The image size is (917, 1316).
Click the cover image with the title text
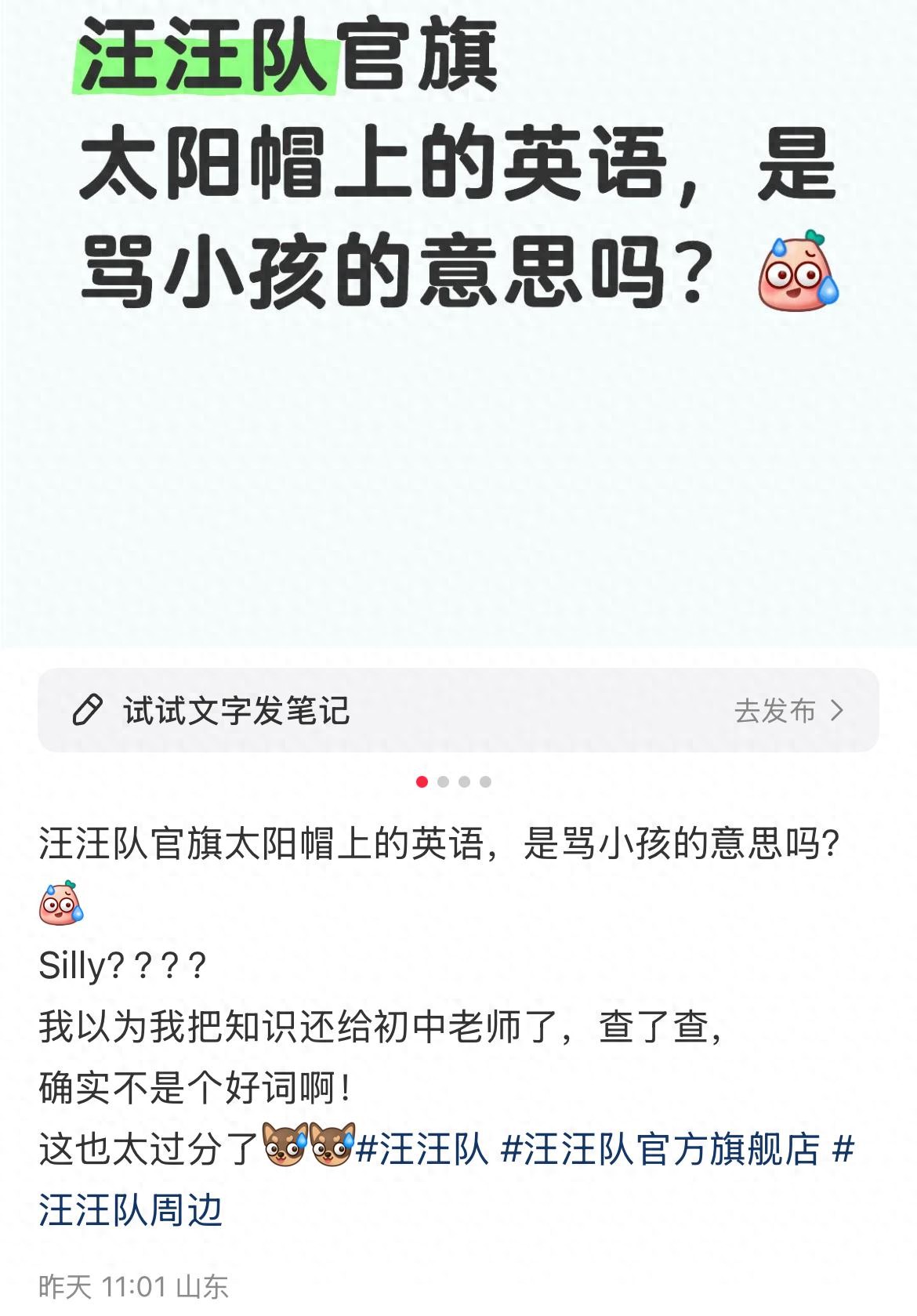point(458,329)
